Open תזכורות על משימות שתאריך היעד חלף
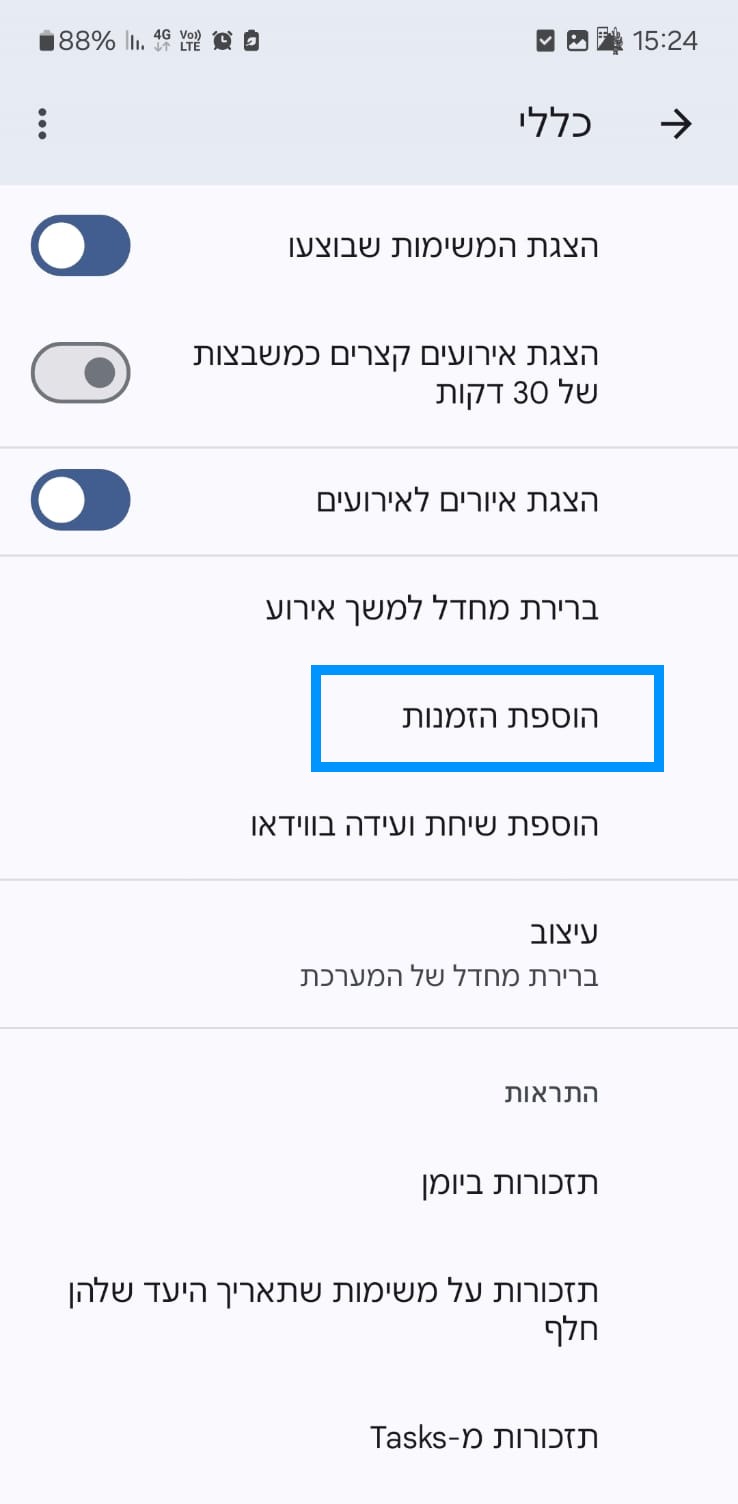738x1504 pixels. [x=369, y=1311]
